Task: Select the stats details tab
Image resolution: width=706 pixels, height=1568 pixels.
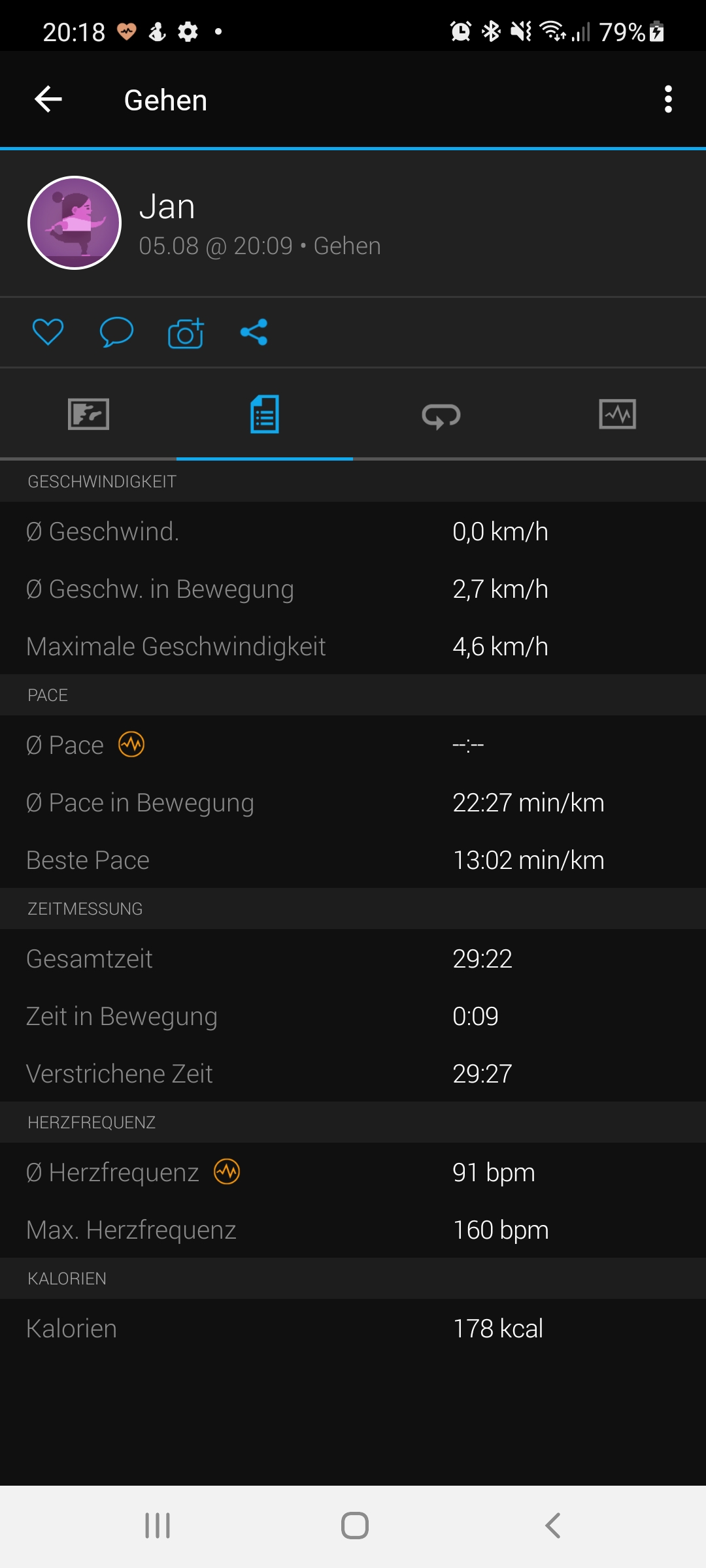Action: click(265, 414)
